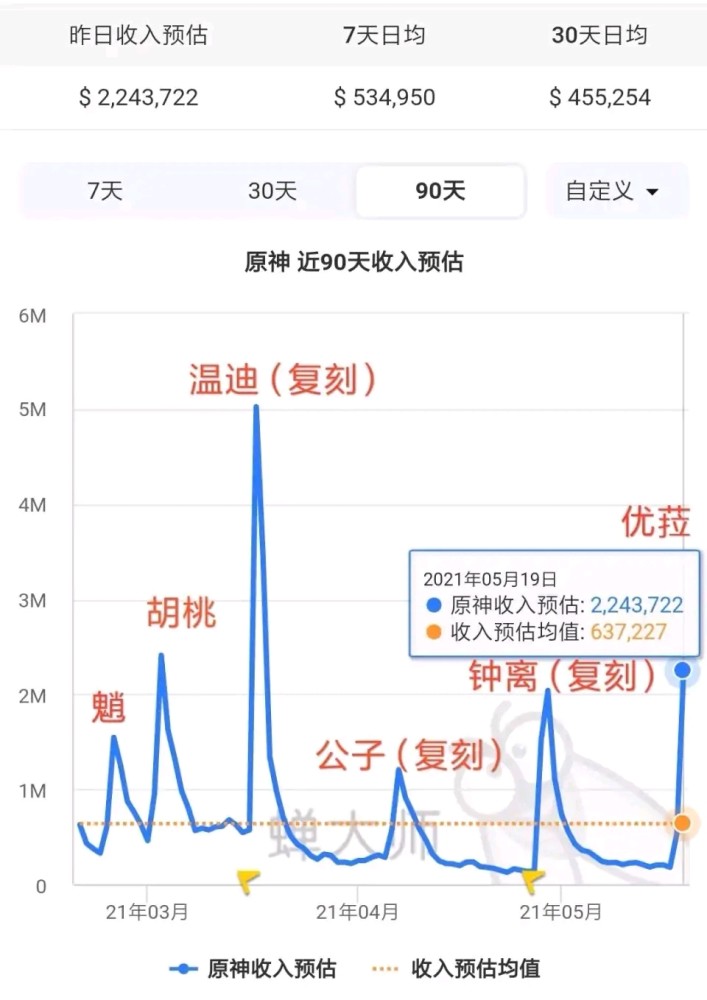Screen dimensions: 707x1000
Task: Tap the yellow flag marker near 21年05月
Action: tap(533, 880)
